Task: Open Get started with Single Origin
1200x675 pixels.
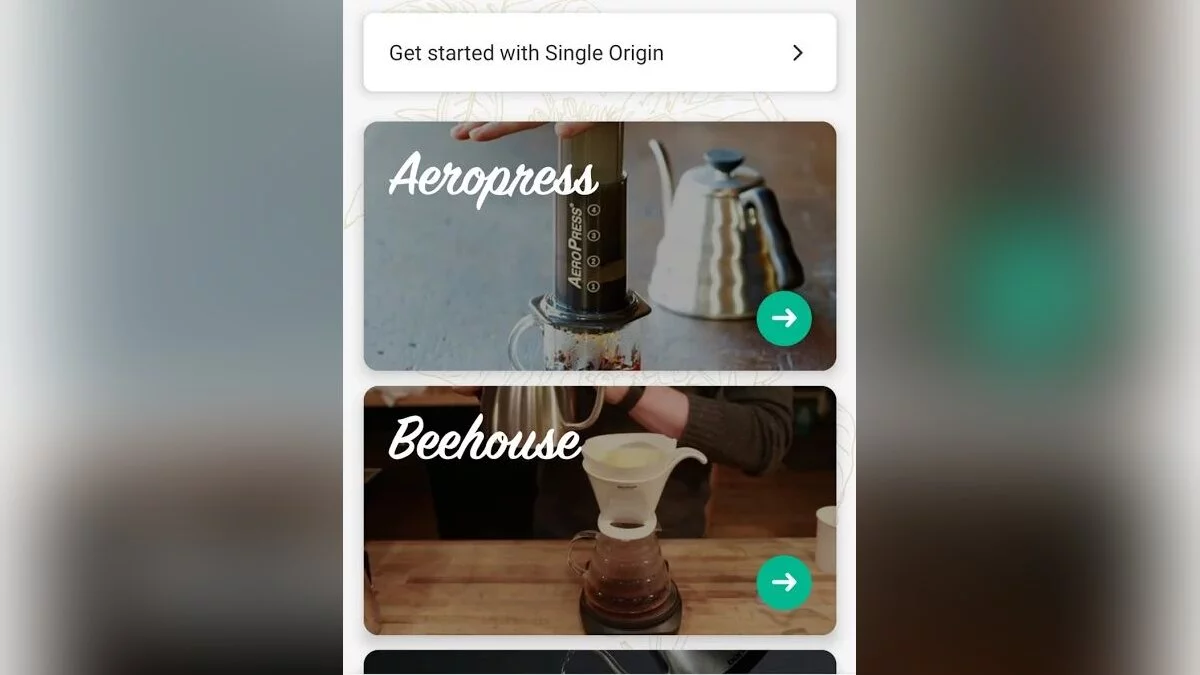Action: tap(599, 53)
